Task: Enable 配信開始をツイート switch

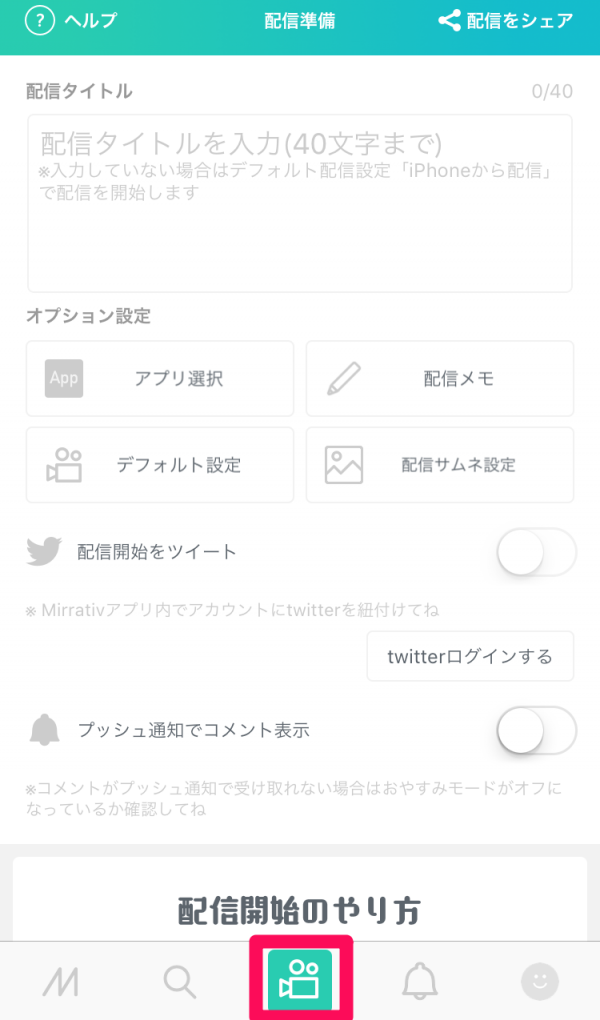Action: (536, 552)
